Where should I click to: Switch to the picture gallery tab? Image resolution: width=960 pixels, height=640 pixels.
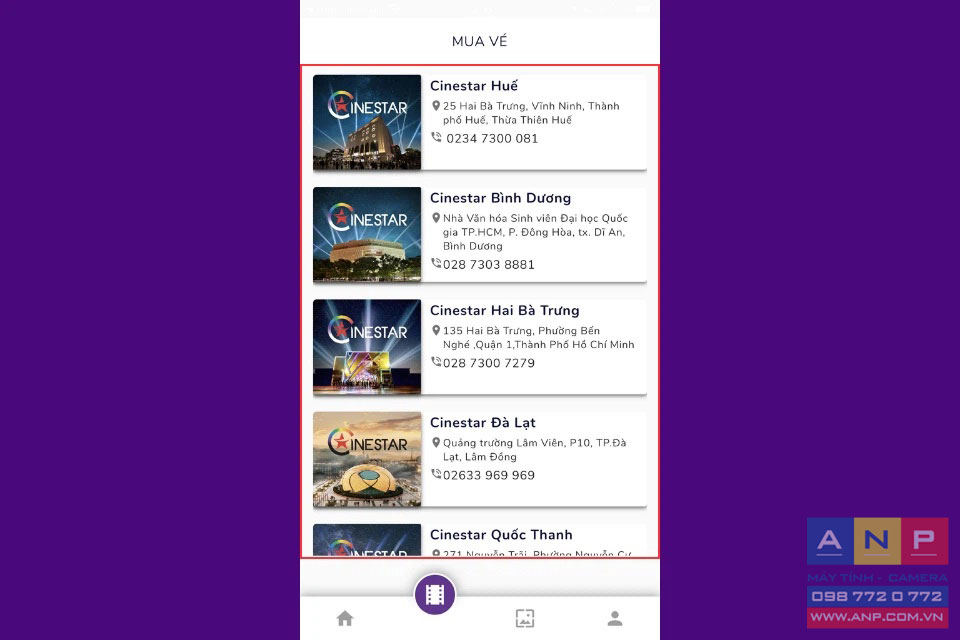pos(525,618)
